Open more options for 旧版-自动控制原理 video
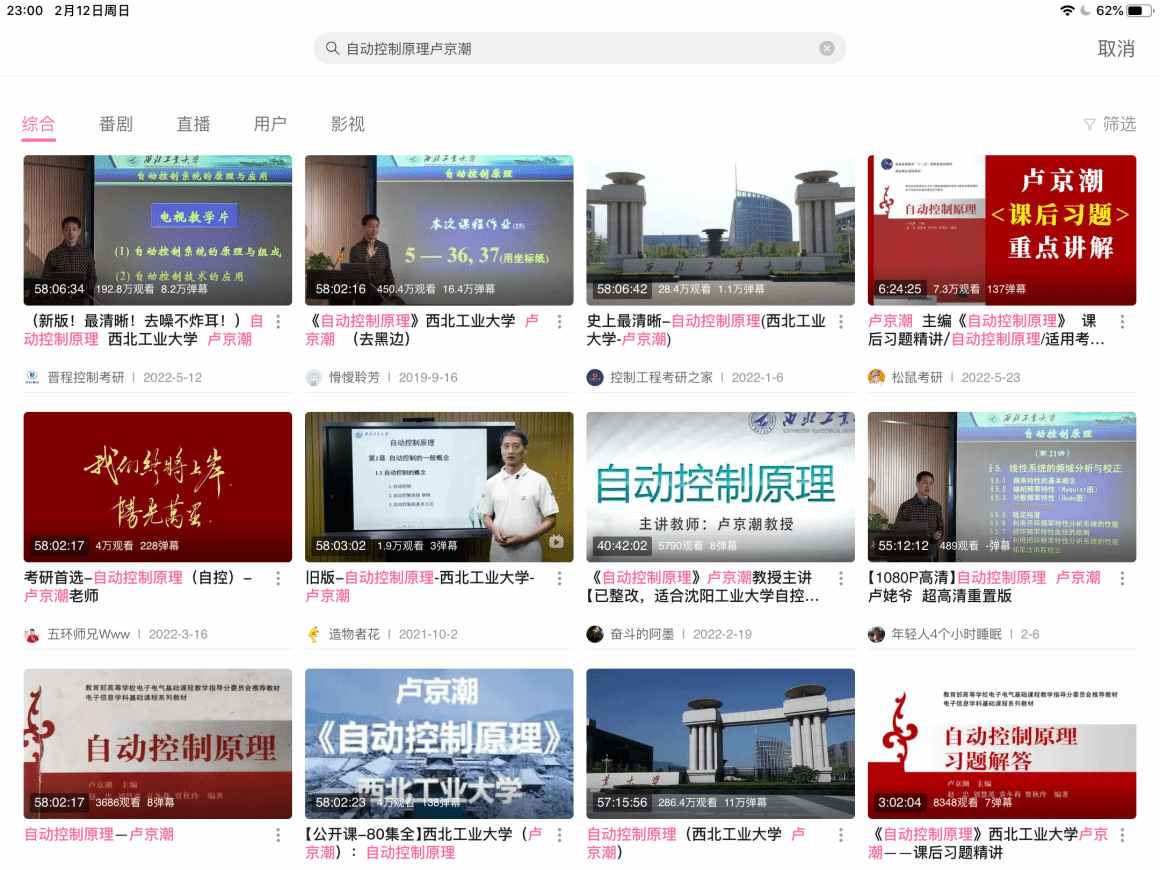Screen dimensions: 1160x870 point(560,579)
